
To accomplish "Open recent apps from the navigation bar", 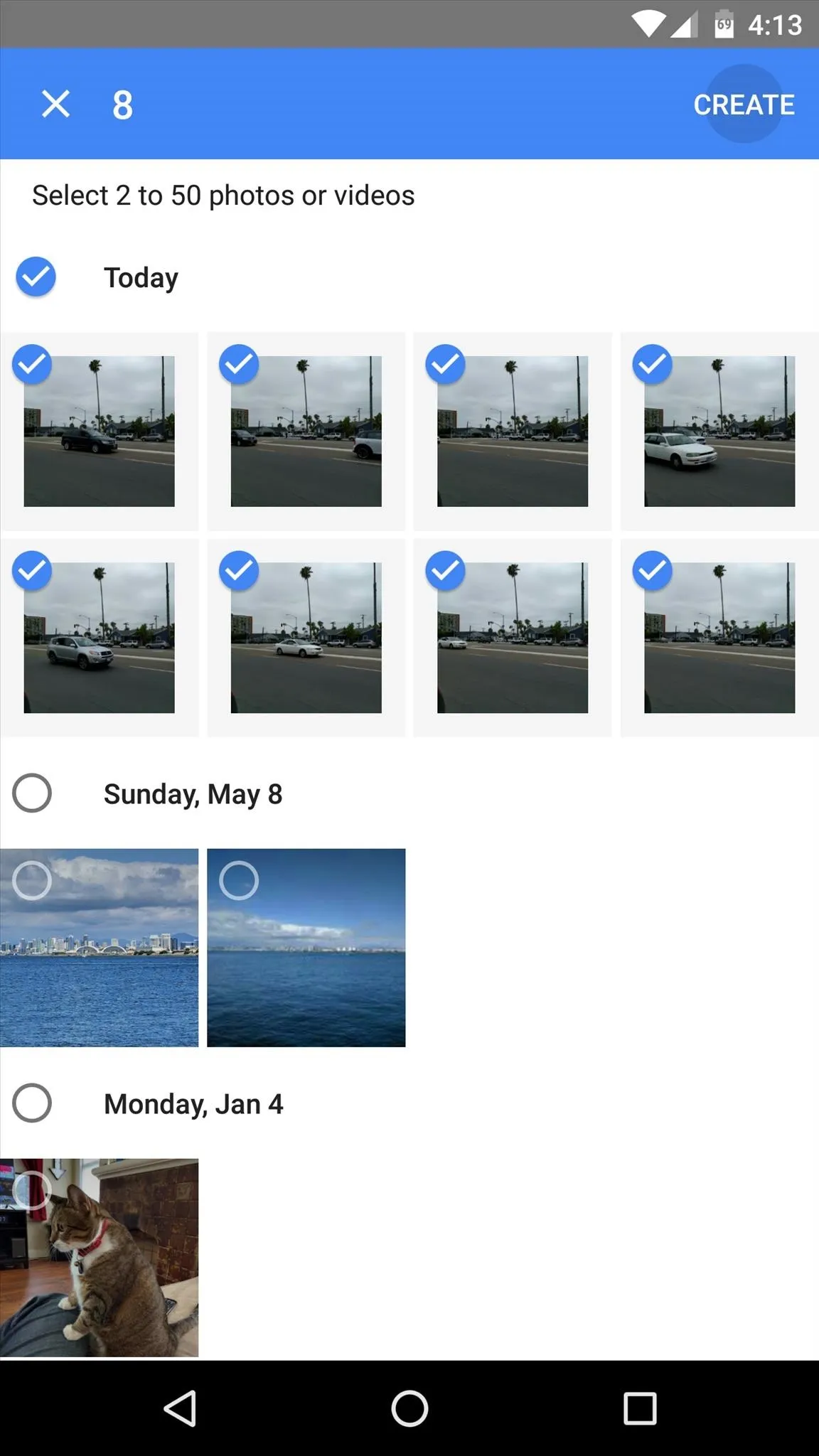I will (x=640, y=1408).
